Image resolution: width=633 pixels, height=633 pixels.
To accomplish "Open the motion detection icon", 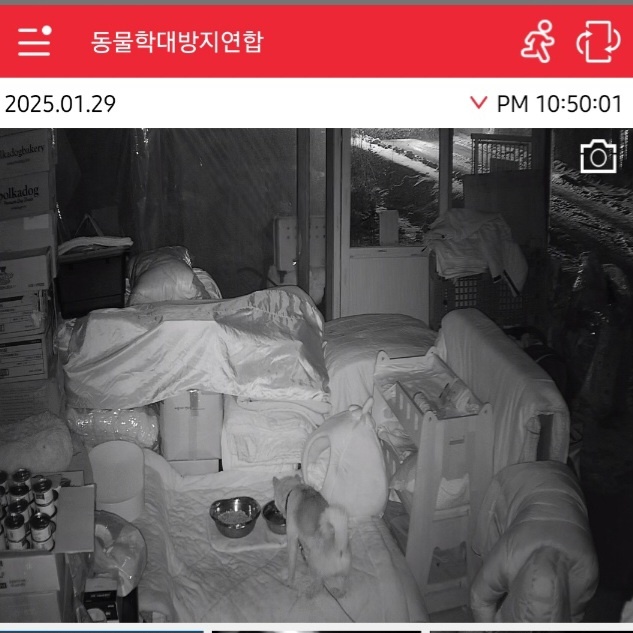I will [x=538, y=42].
